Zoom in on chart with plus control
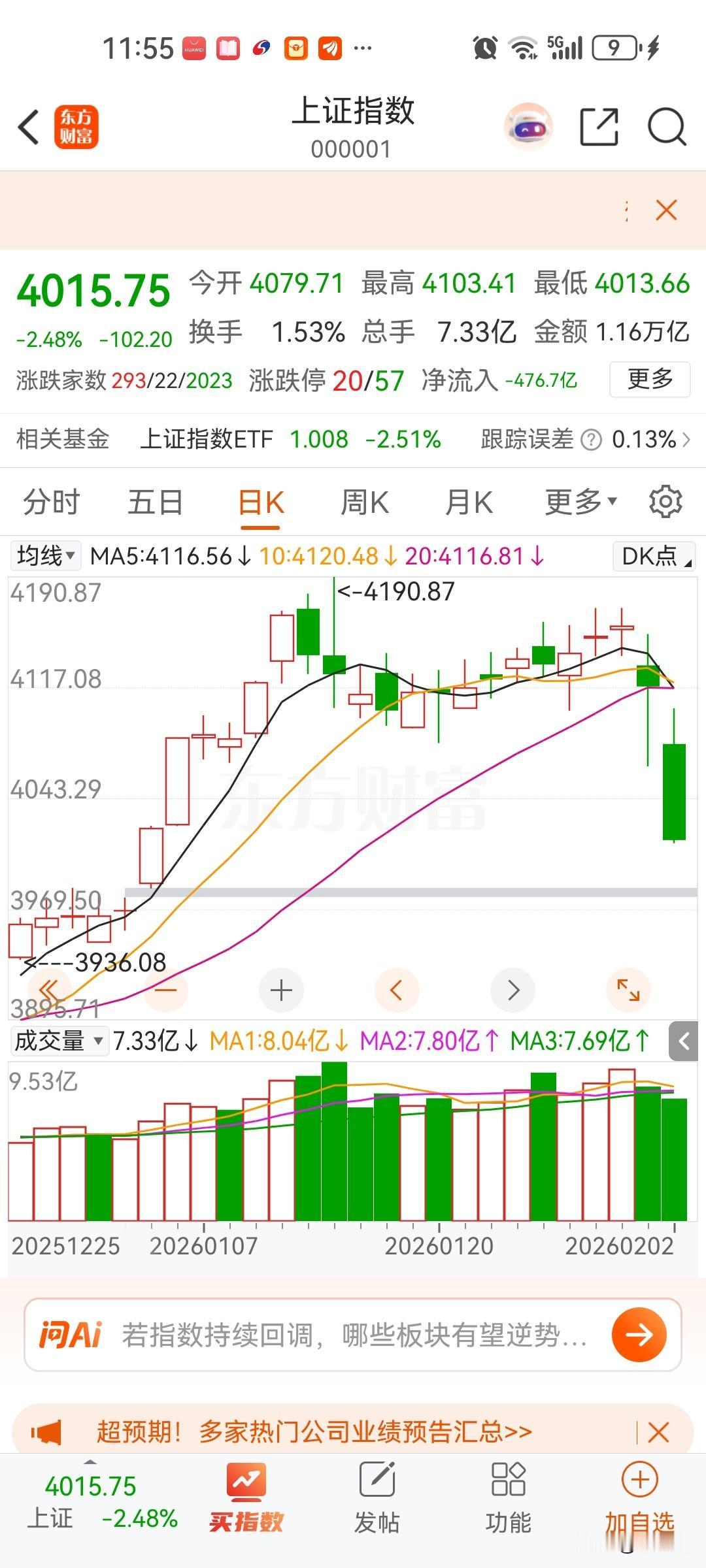Image resolution: width=706 pixels, height=1568 pixels. (x=281, y=990)
